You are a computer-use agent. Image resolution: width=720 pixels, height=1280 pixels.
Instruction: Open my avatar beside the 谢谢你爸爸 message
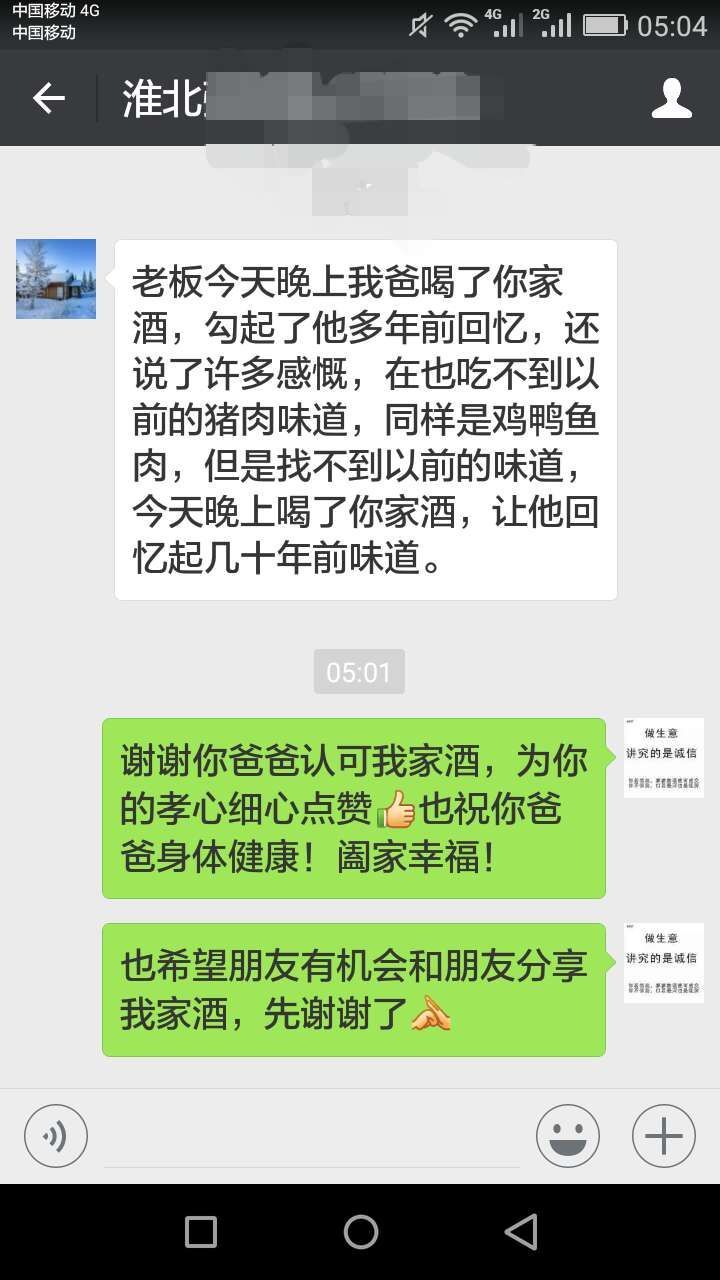pyautogui.click(x=663, y=757)
